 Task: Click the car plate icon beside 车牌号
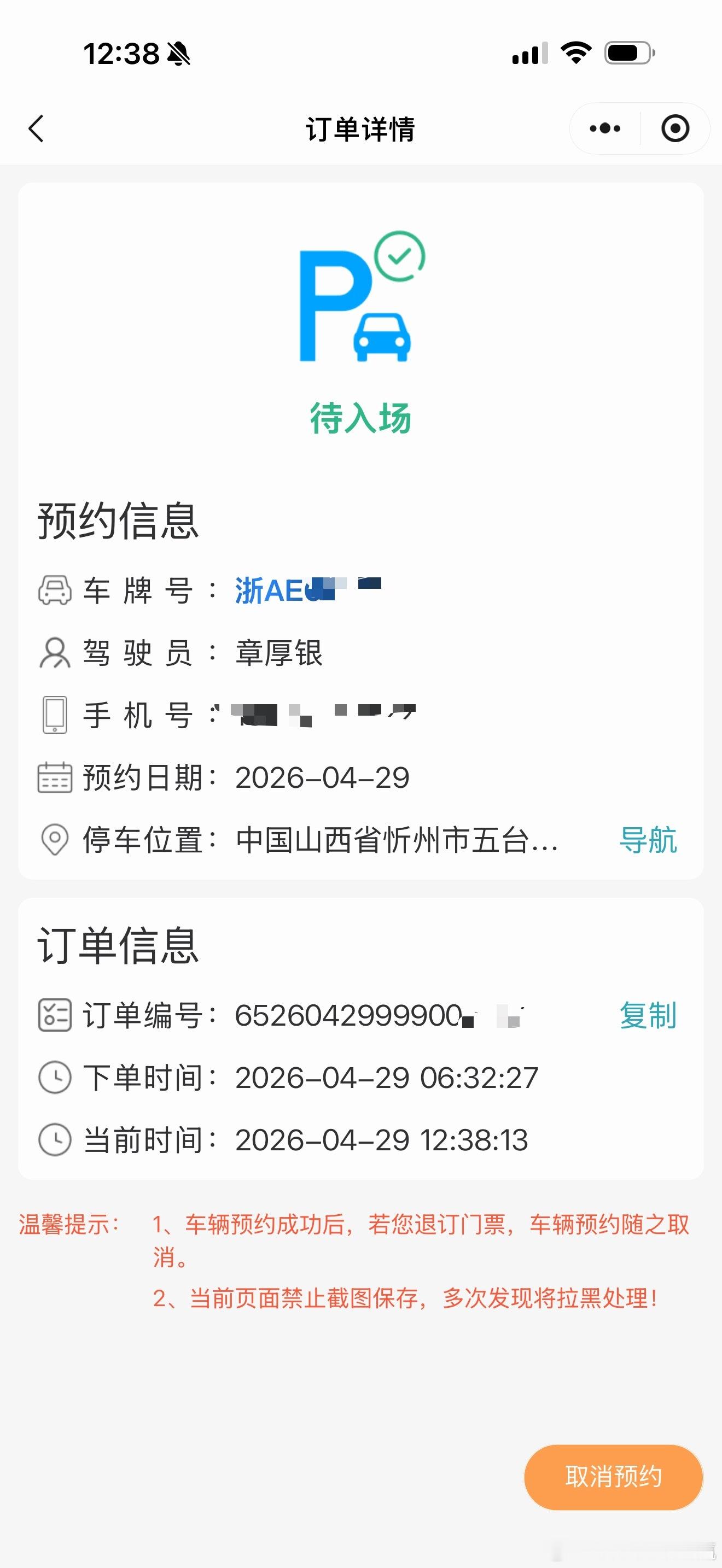coord(55,591)
